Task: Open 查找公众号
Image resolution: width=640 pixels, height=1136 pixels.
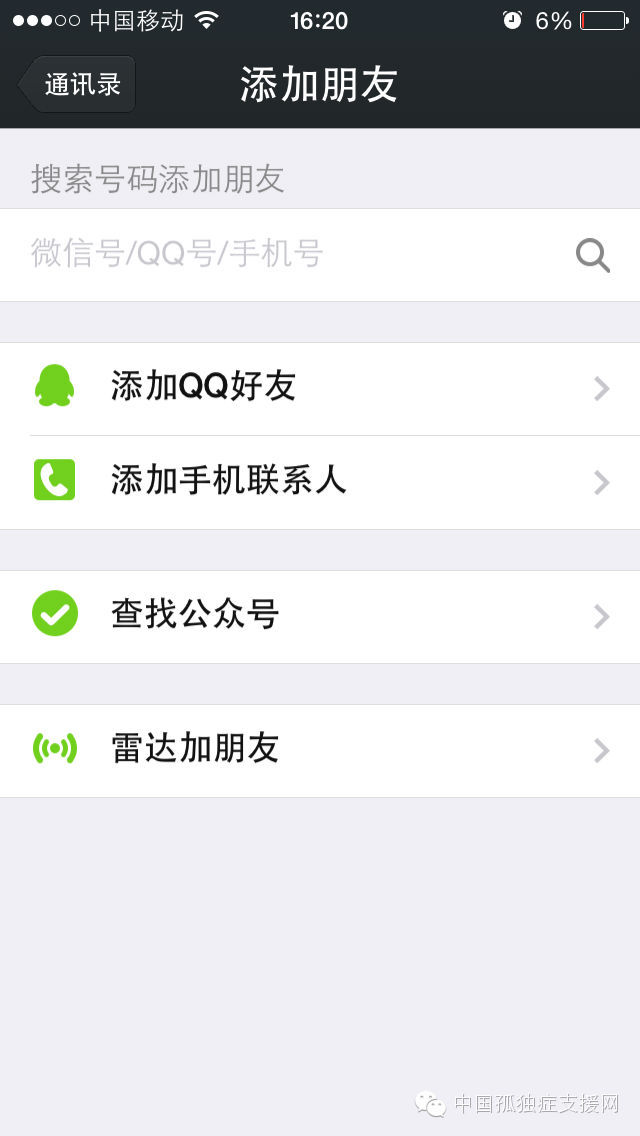Action: (320, 617)
